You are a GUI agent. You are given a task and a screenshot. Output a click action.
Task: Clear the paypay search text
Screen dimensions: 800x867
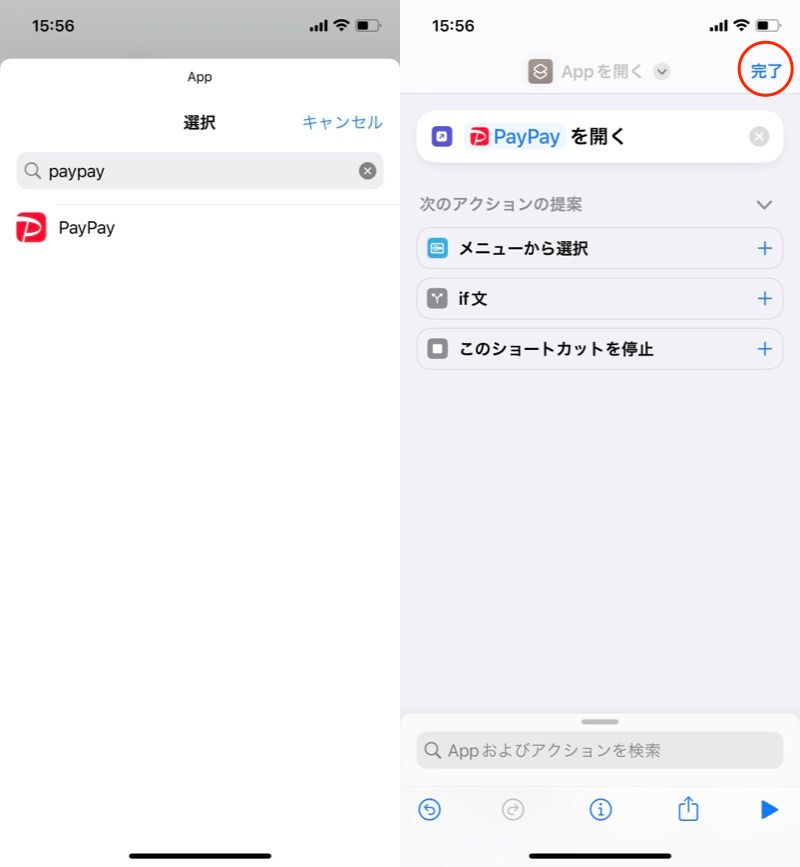pyautogui.click(x=367, y=171)
